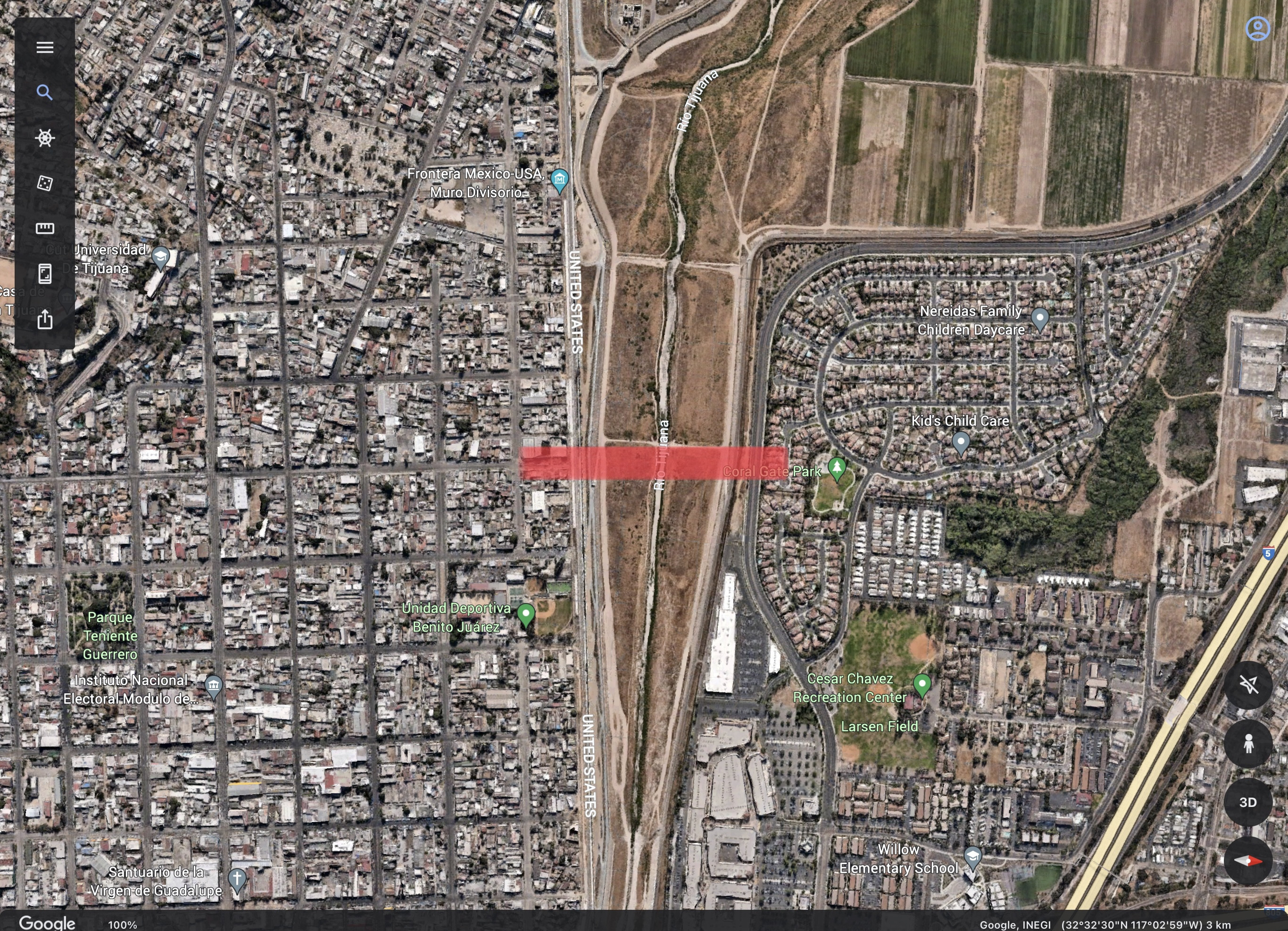Activate Street View pegman
The image size is (1288, 931).
[1248, 744]
